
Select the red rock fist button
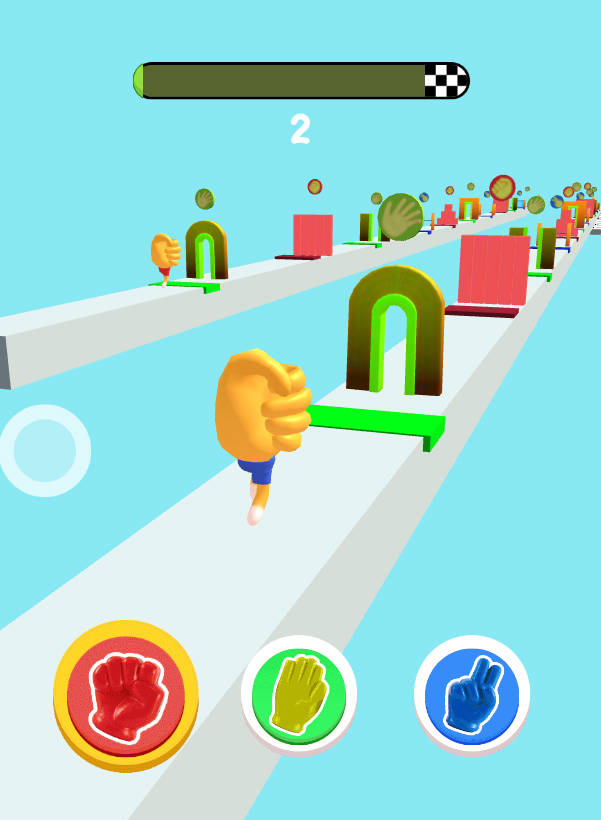click(125, 695)
